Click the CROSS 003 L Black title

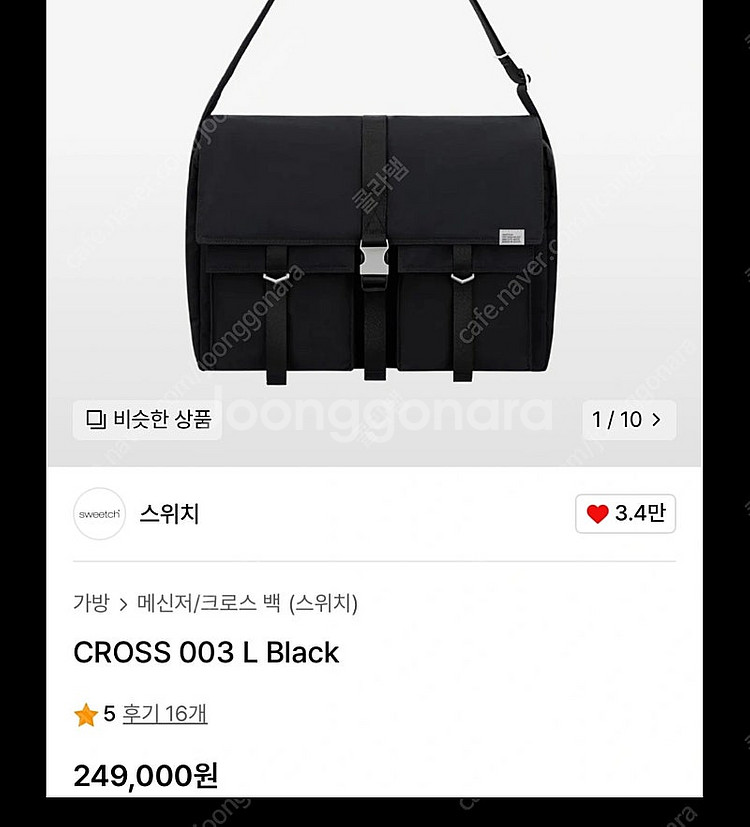pos(206,652)
